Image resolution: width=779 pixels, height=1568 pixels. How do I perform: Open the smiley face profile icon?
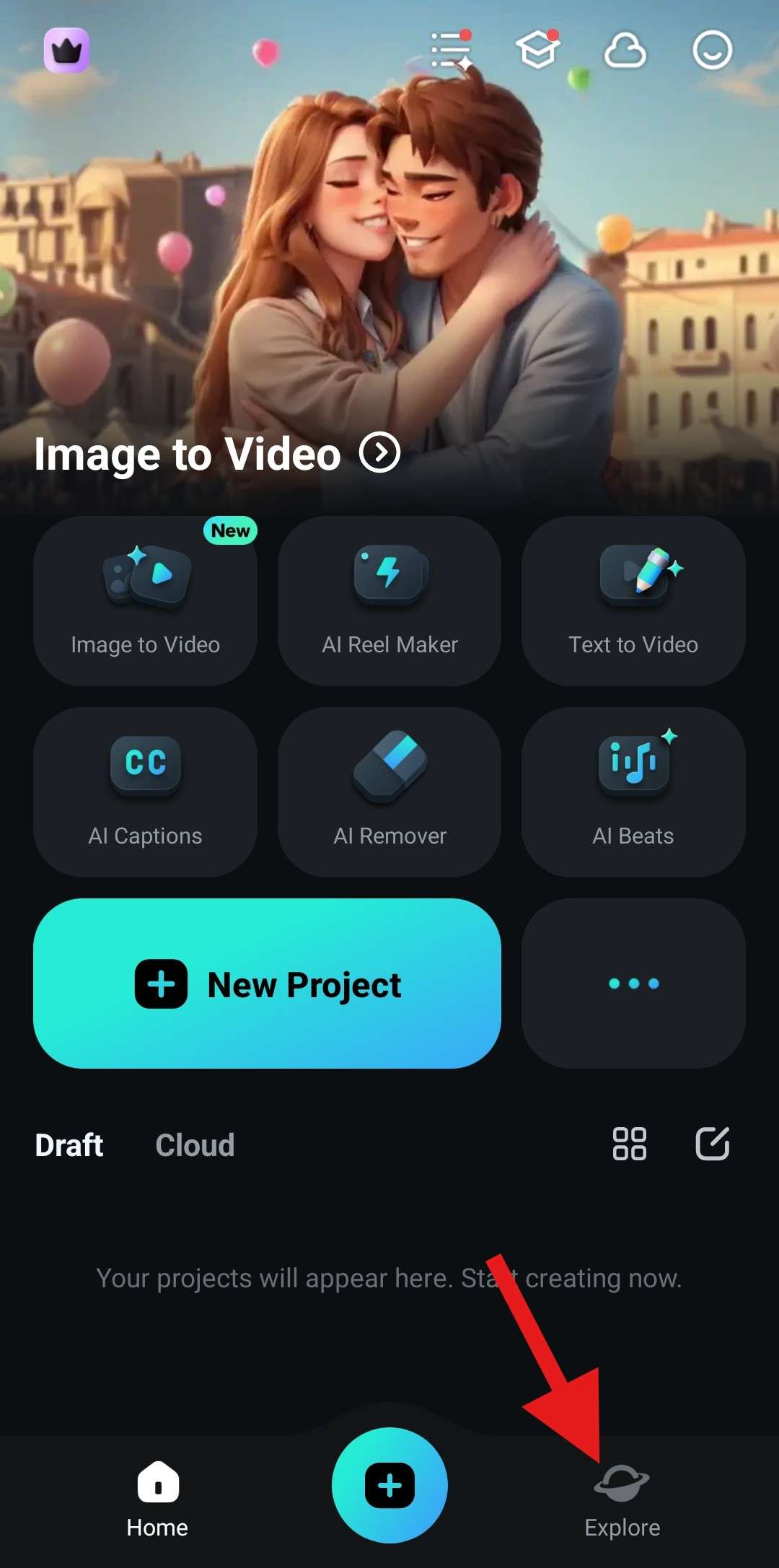point(712,51)
